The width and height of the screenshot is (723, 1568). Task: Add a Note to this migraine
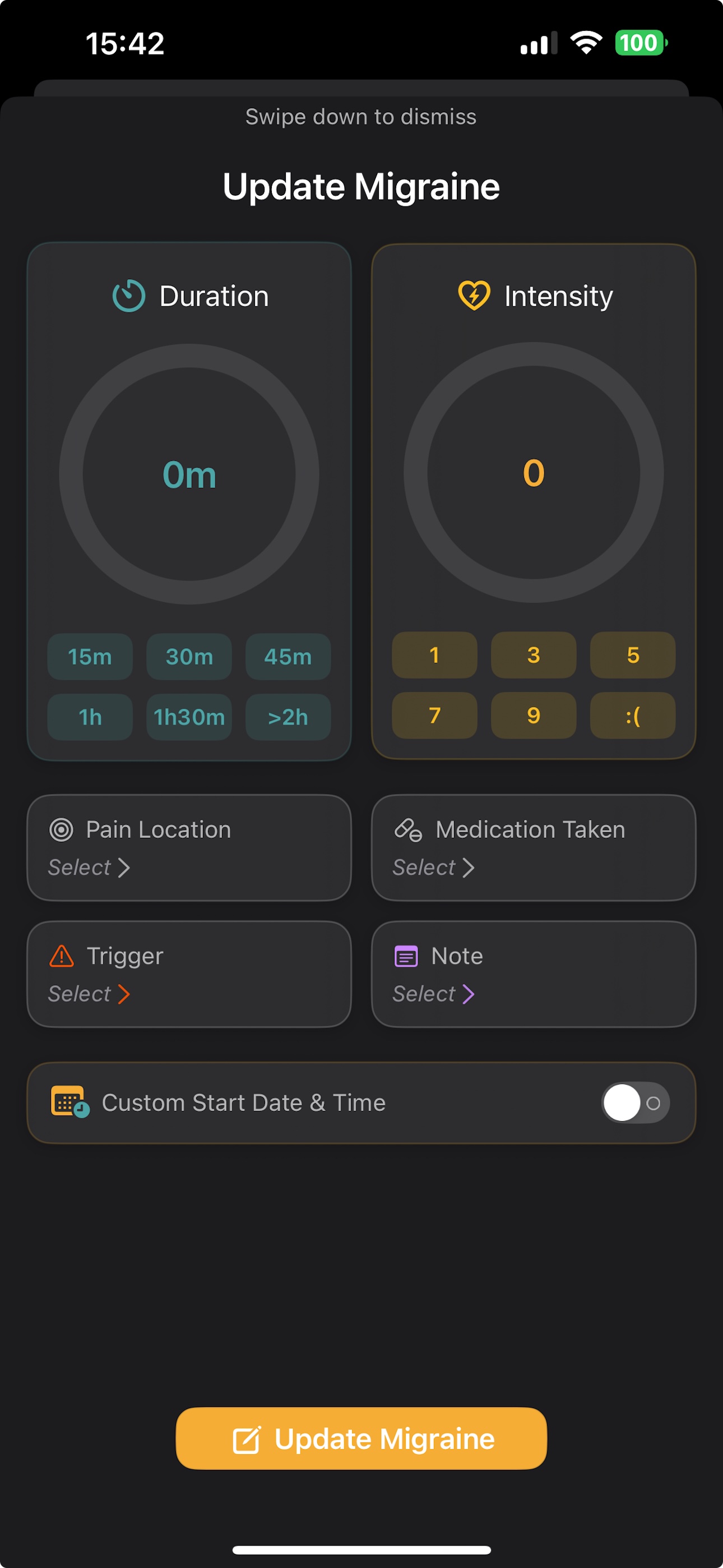tap(534, 975)
